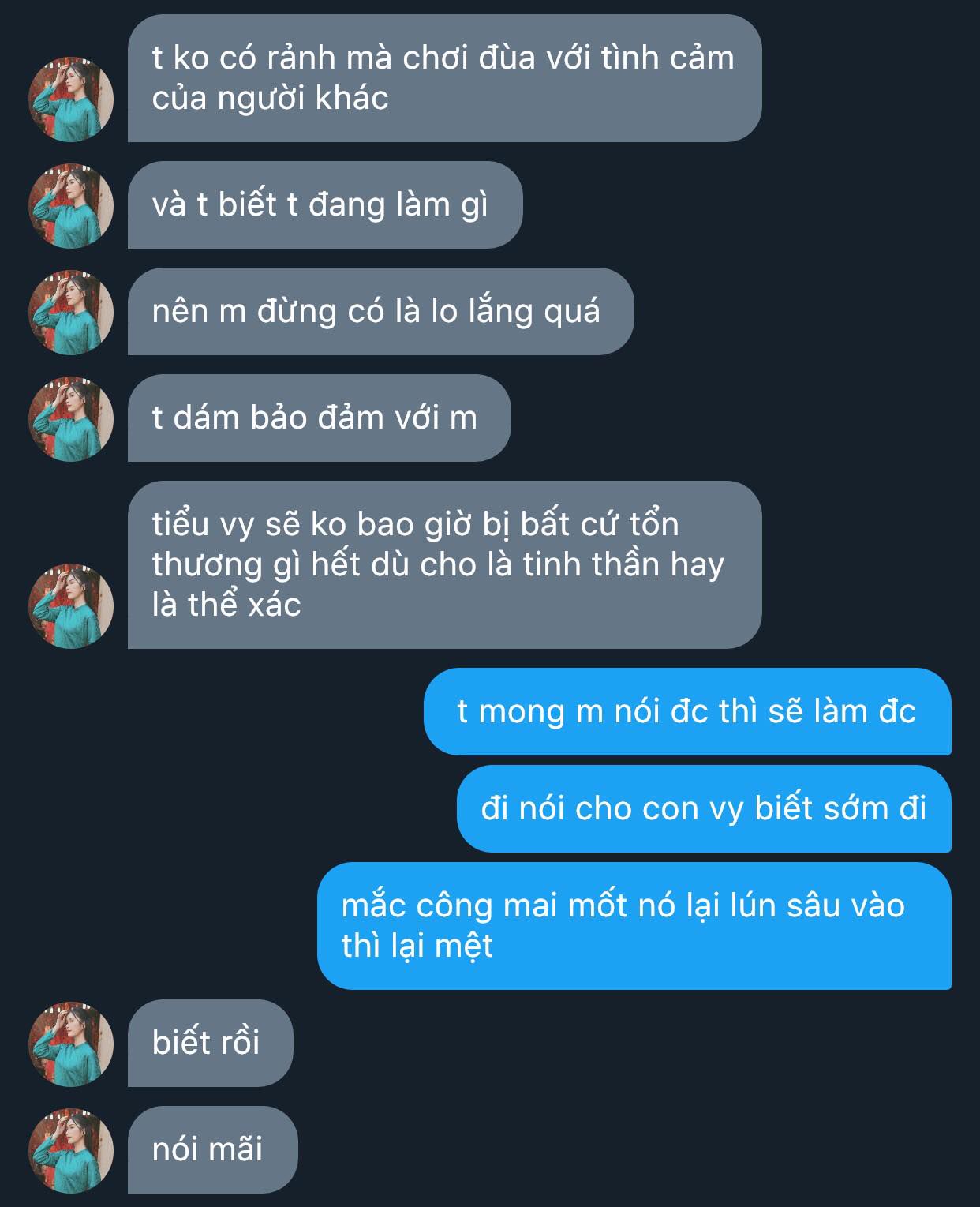Tap avatar beside "nên m đừng có là lo lắng quá"
The height and width of the screenshot is (1207, 980).
pyautogui.click(x=71, y=312)
